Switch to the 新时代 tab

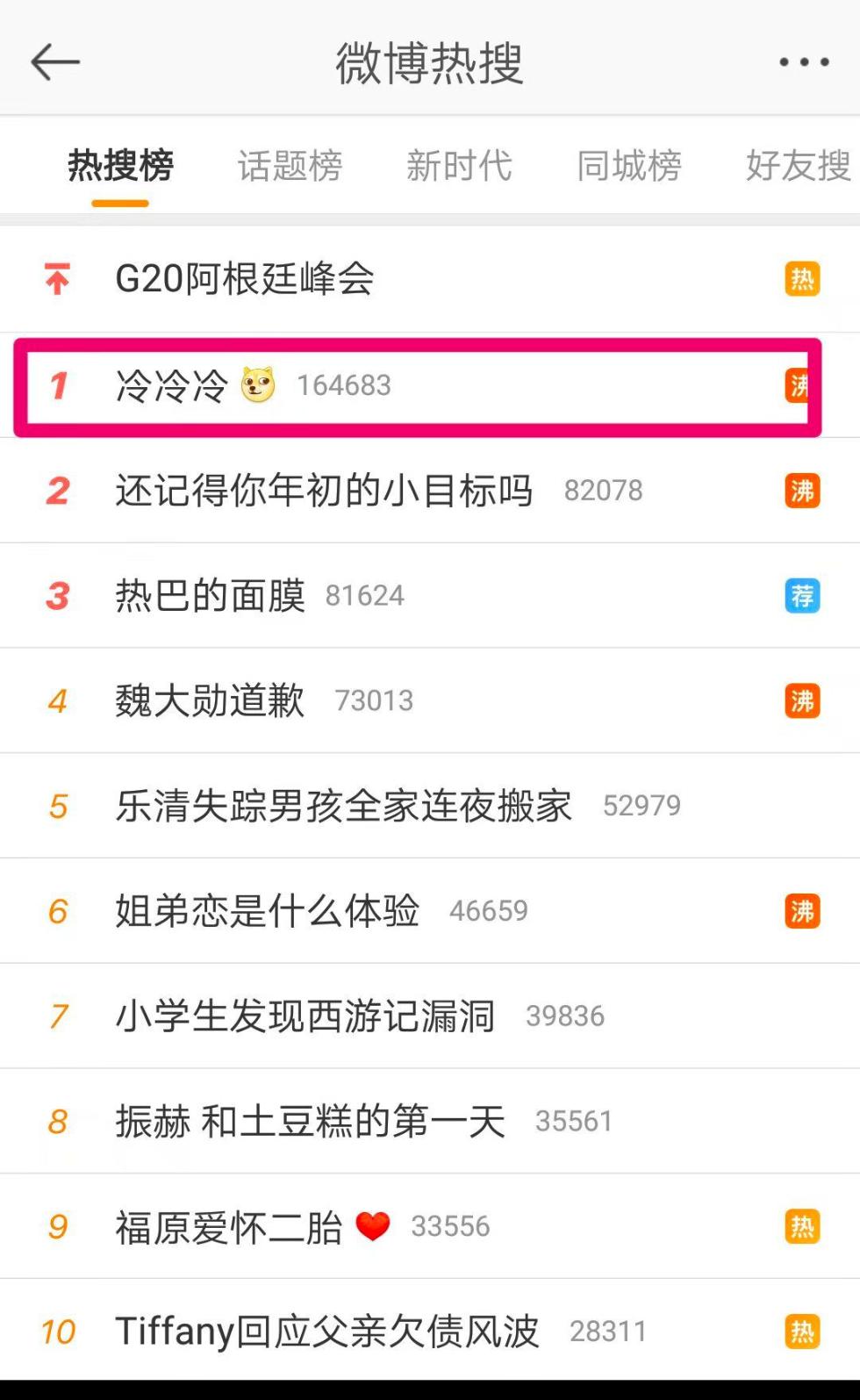click(x=459, y=165)
